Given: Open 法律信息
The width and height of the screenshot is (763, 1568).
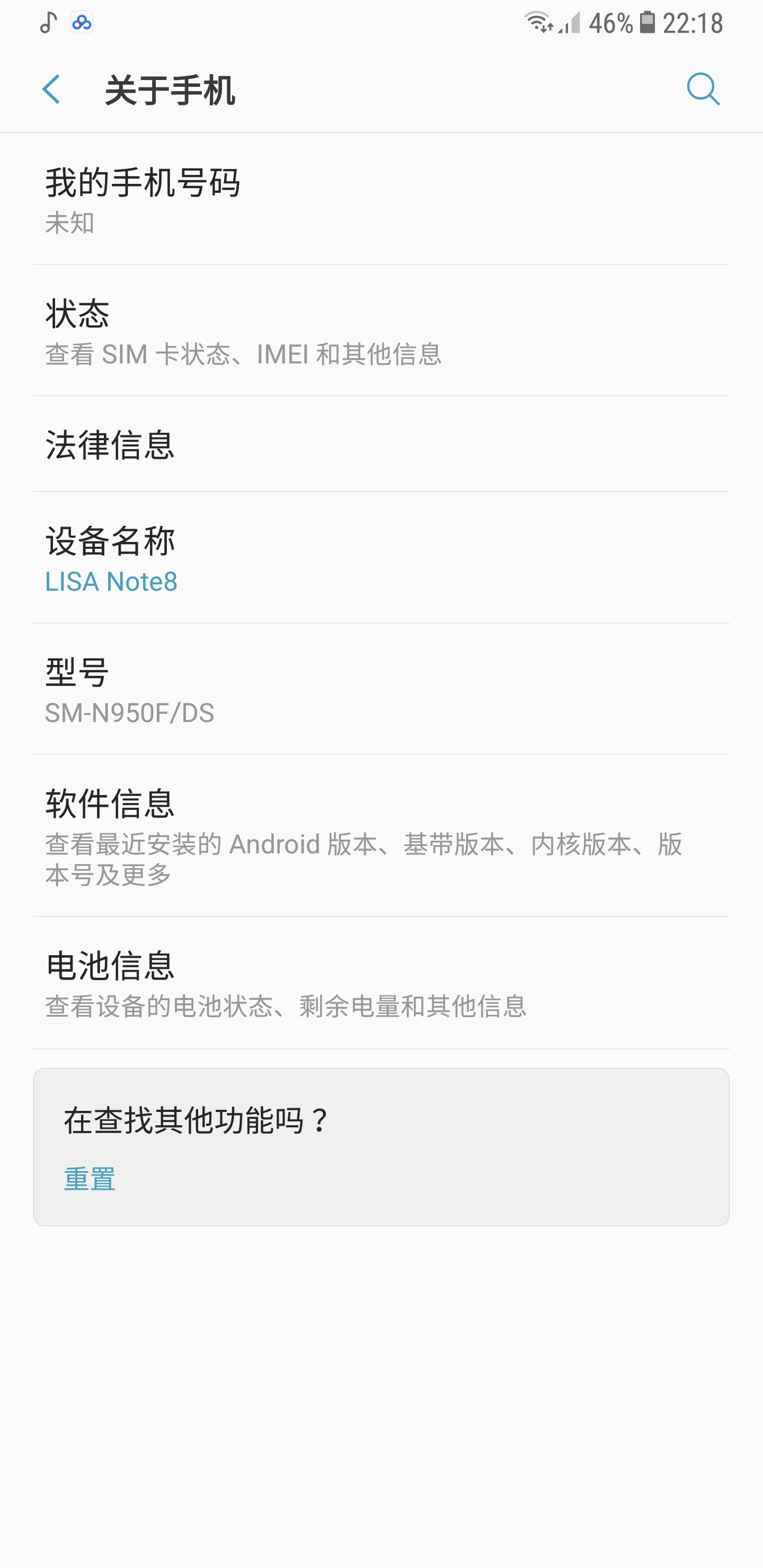Looking at the screenshot, I should 381,444.
